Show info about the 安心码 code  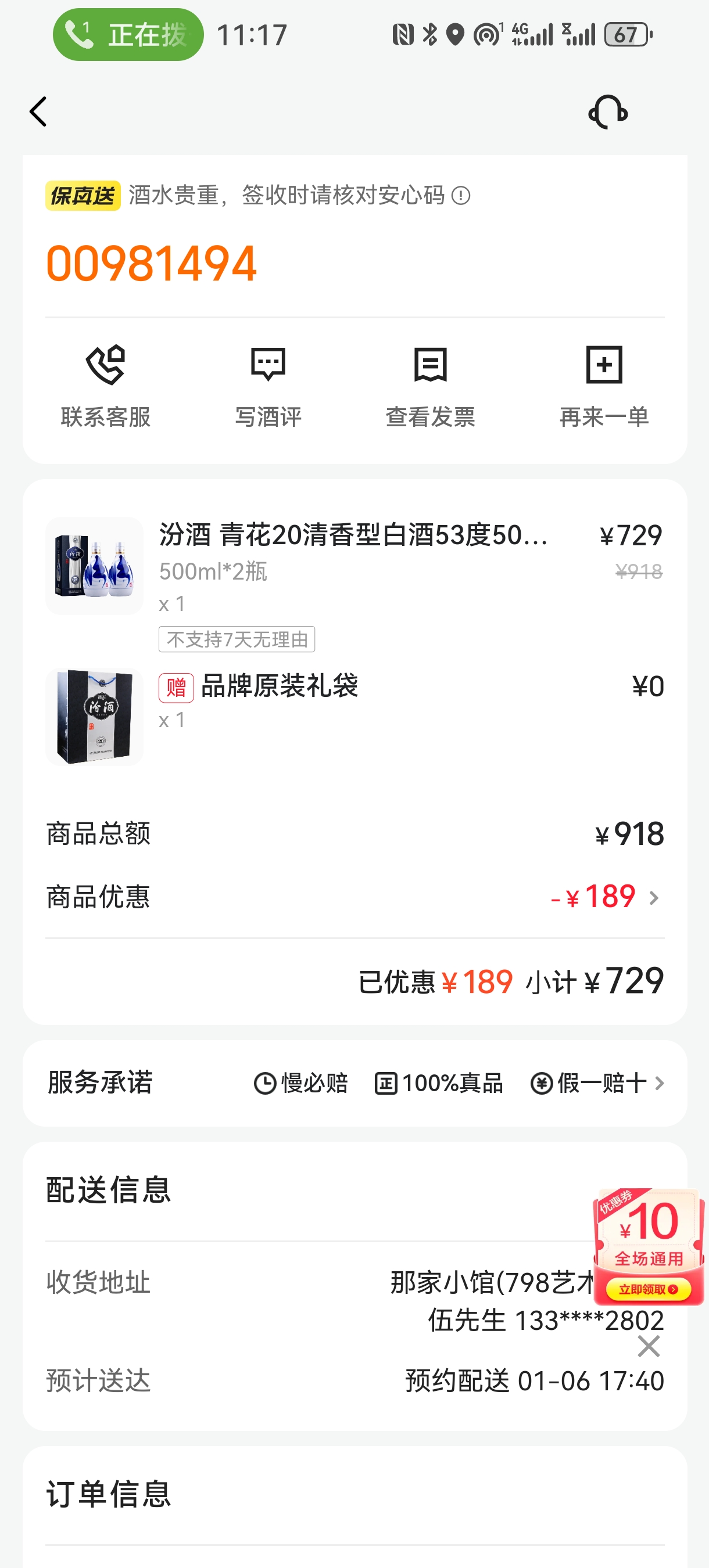461,196
